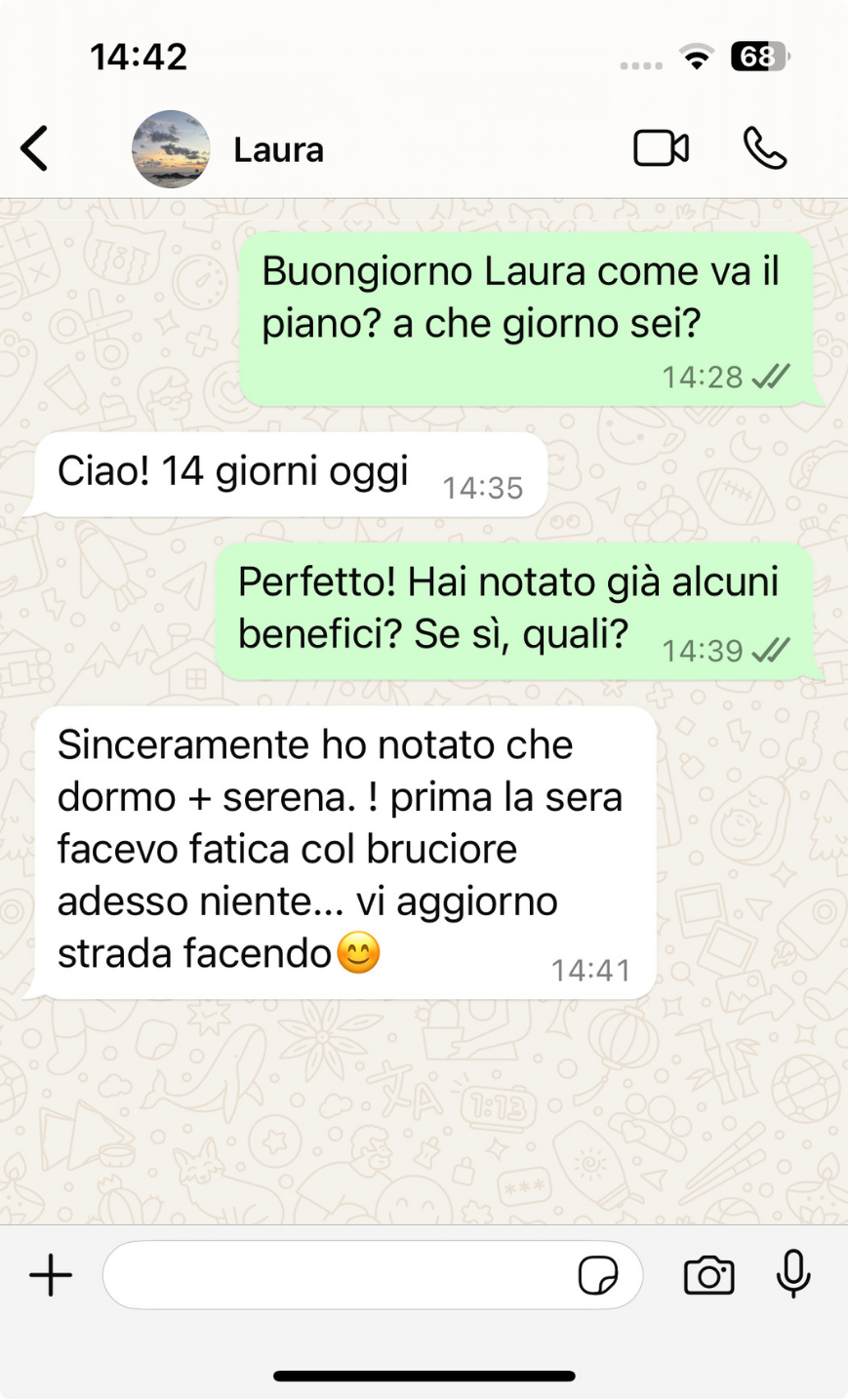848x1400 pixels.
Task: Open the sticker picker
Action: coord(597,1275)
